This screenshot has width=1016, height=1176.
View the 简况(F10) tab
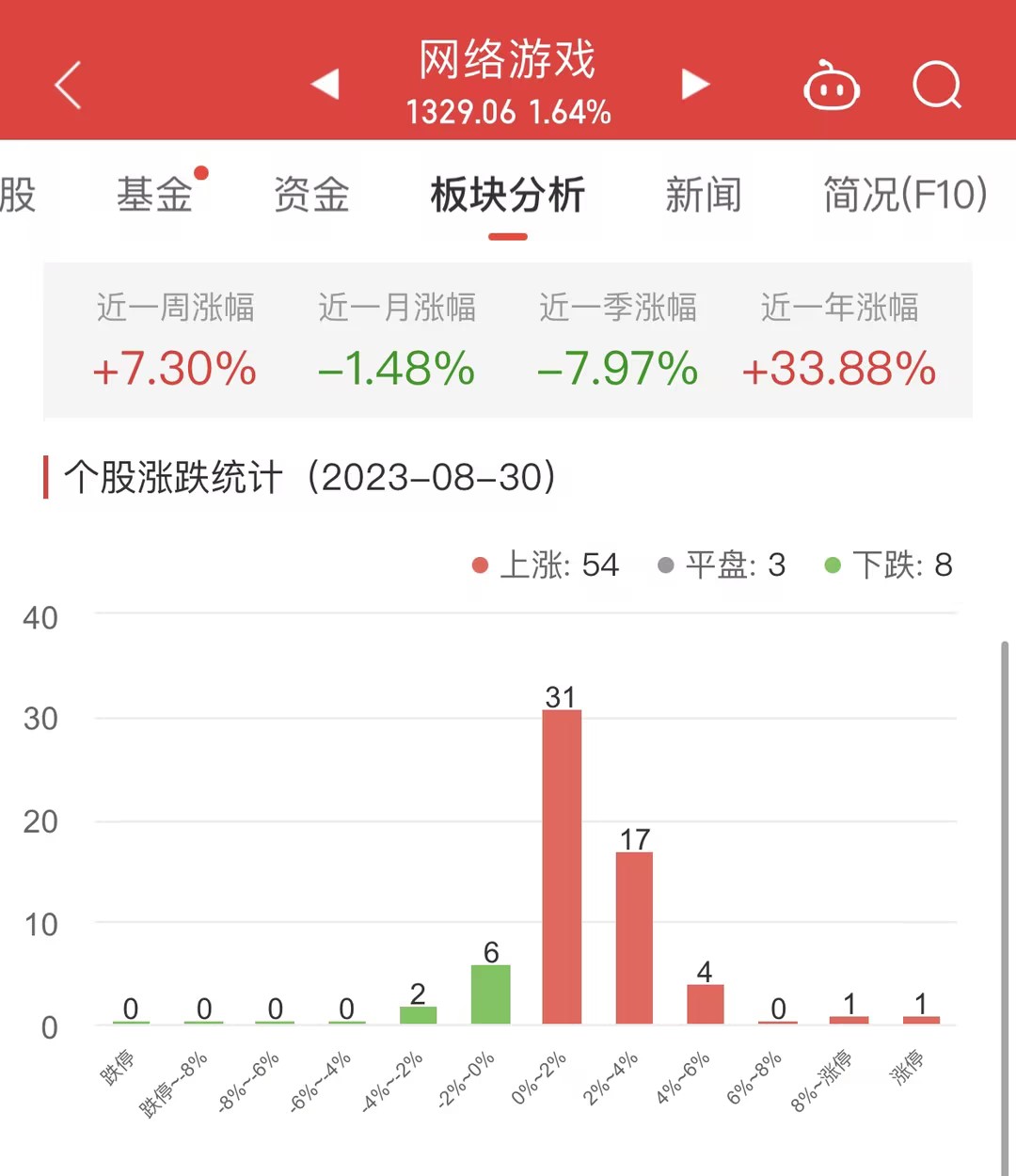pos(905,196)
